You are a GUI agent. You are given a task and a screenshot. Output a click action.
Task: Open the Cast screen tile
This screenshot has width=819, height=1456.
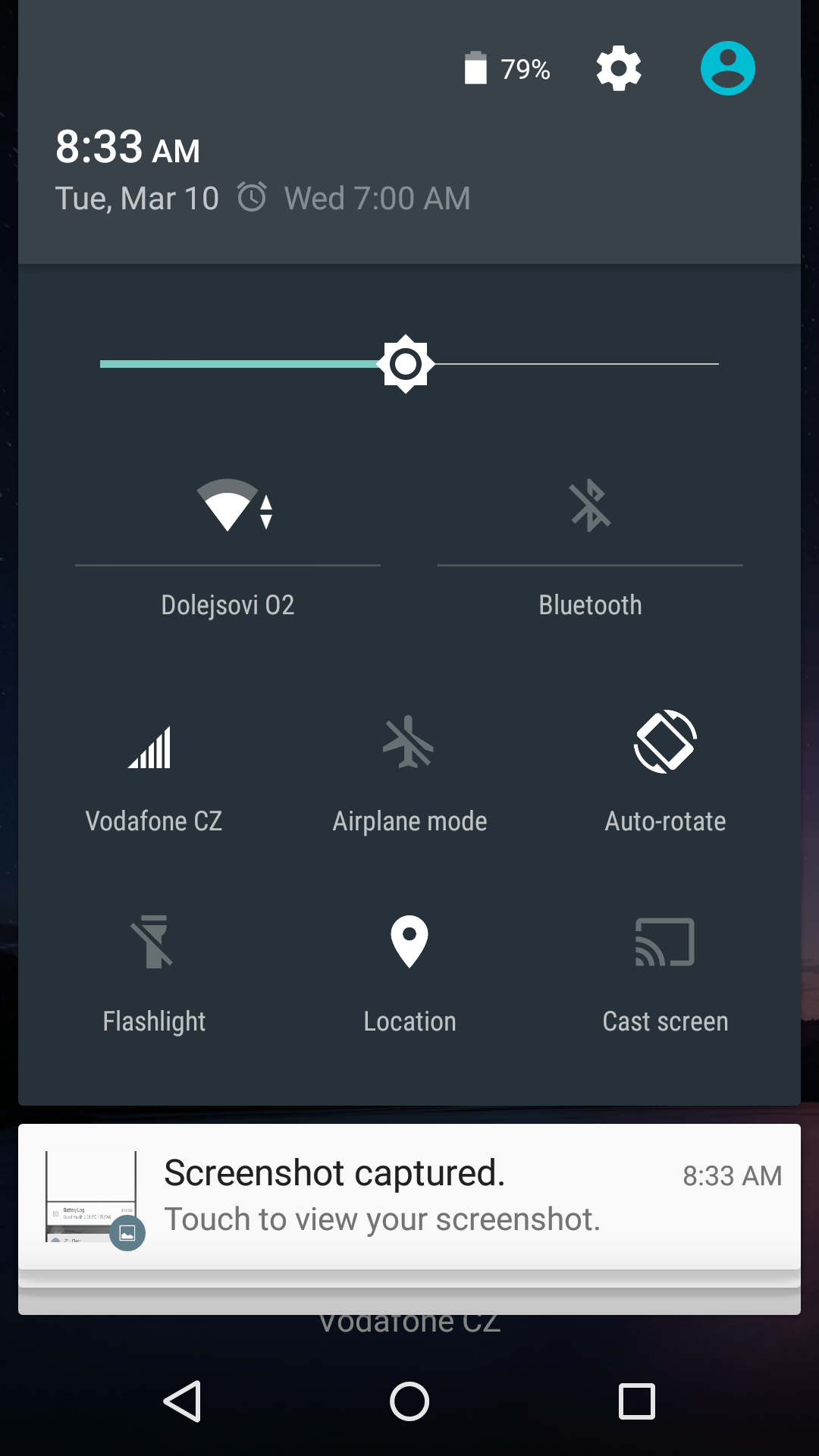coord(665,974)
